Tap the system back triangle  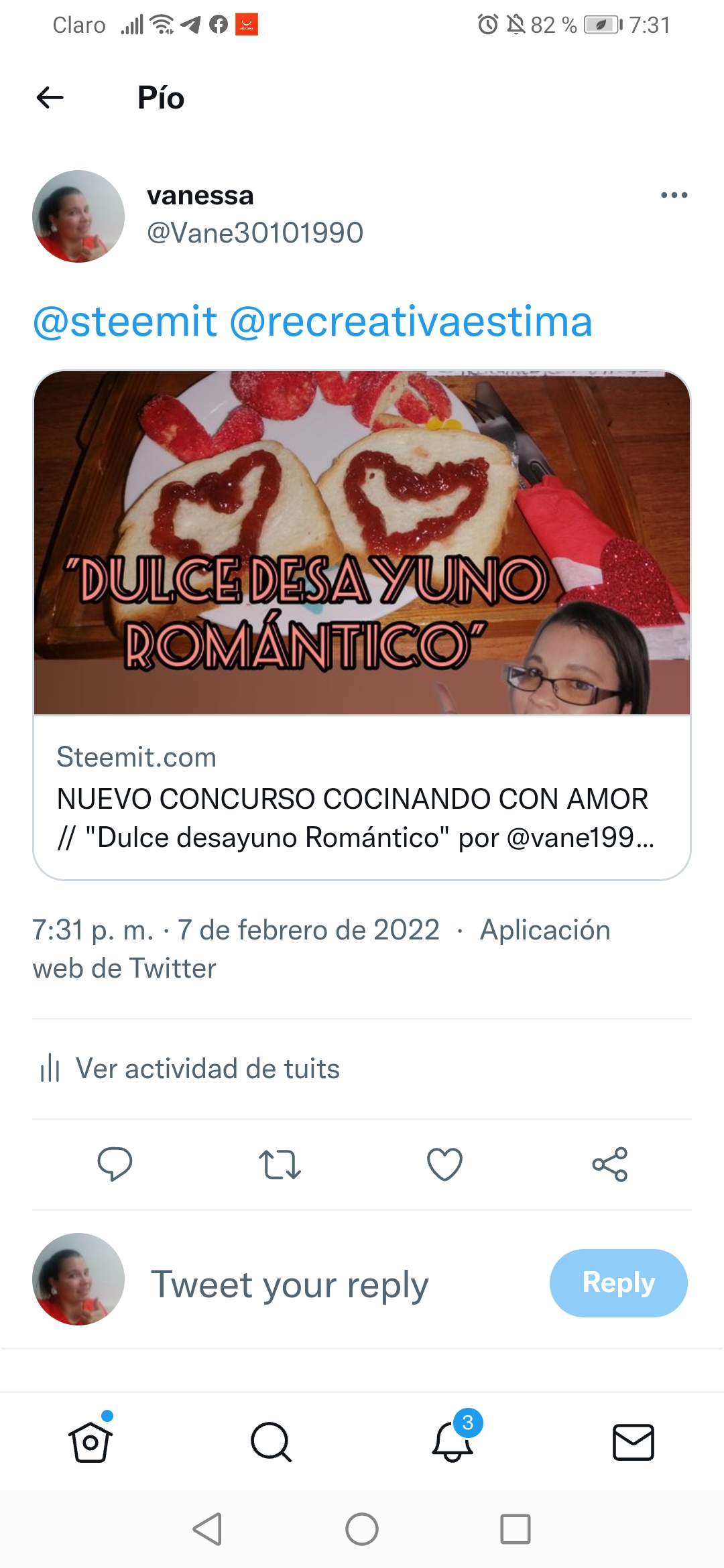pos(207,1529)
